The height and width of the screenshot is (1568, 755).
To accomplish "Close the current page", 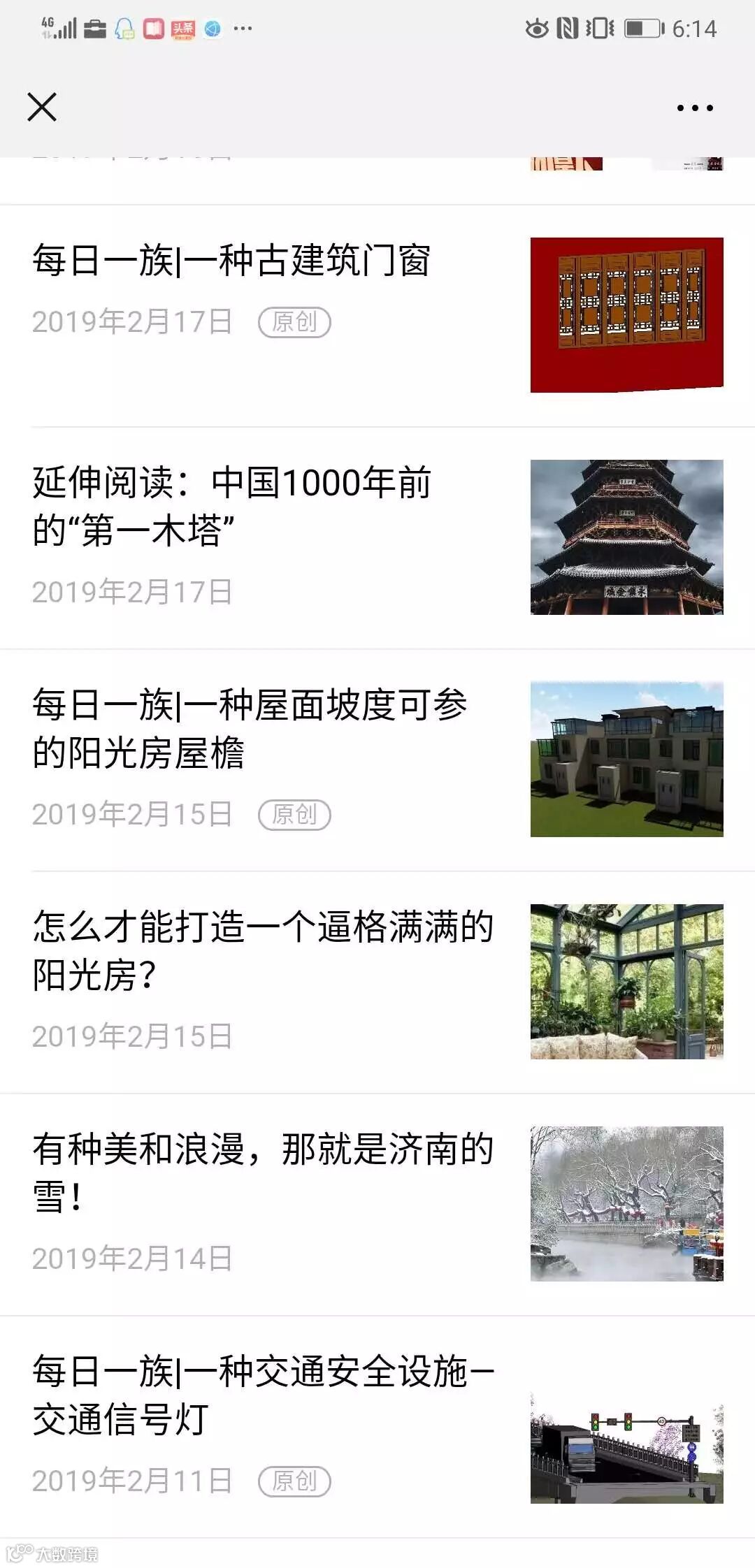I will pos(42,108).
